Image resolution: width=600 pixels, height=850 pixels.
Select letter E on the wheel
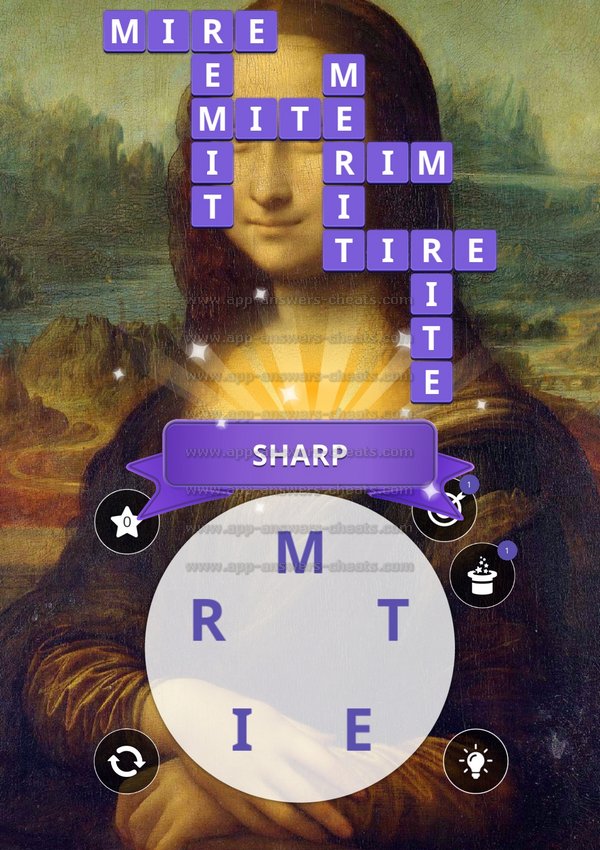358,731
